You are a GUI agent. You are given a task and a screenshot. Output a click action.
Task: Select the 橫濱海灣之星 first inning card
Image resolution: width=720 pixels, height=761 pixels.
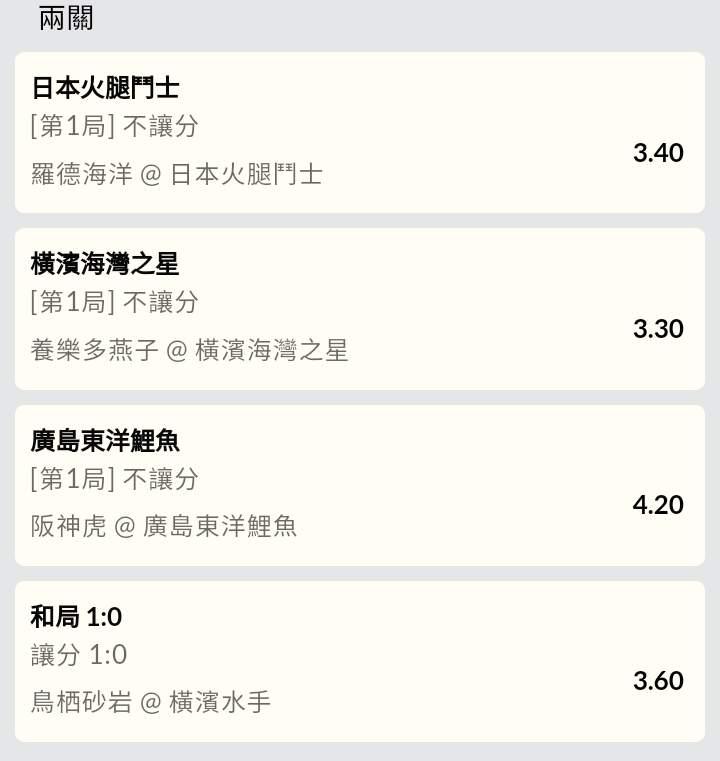(x=360, y=308)
